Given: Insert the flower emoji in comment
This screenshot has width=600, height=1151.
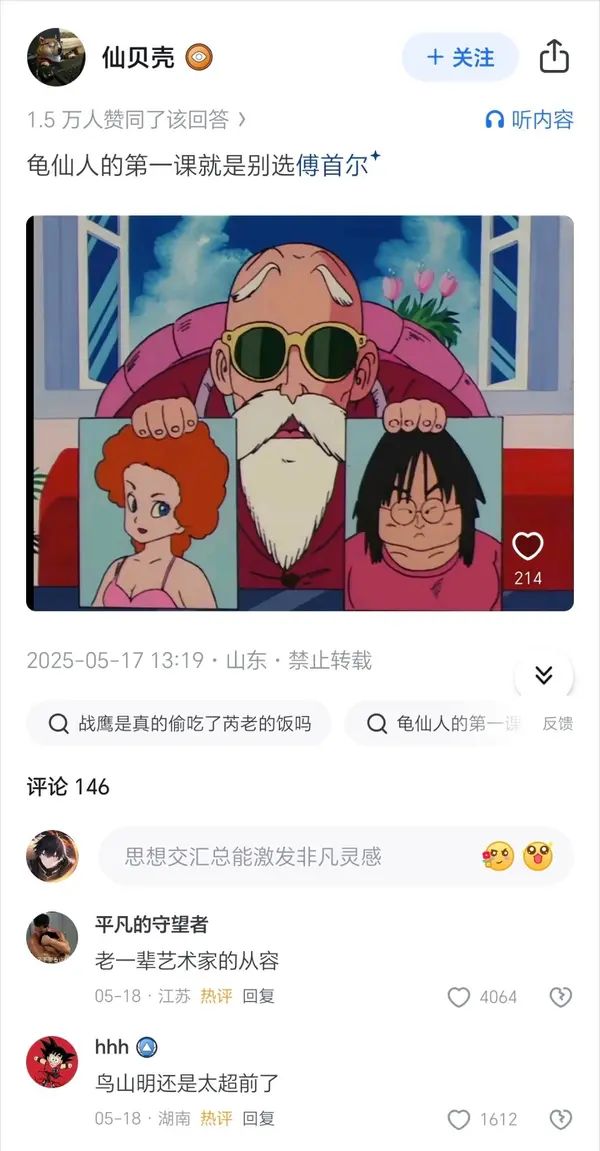Looking at the screenshot, I should pos(497,856).
